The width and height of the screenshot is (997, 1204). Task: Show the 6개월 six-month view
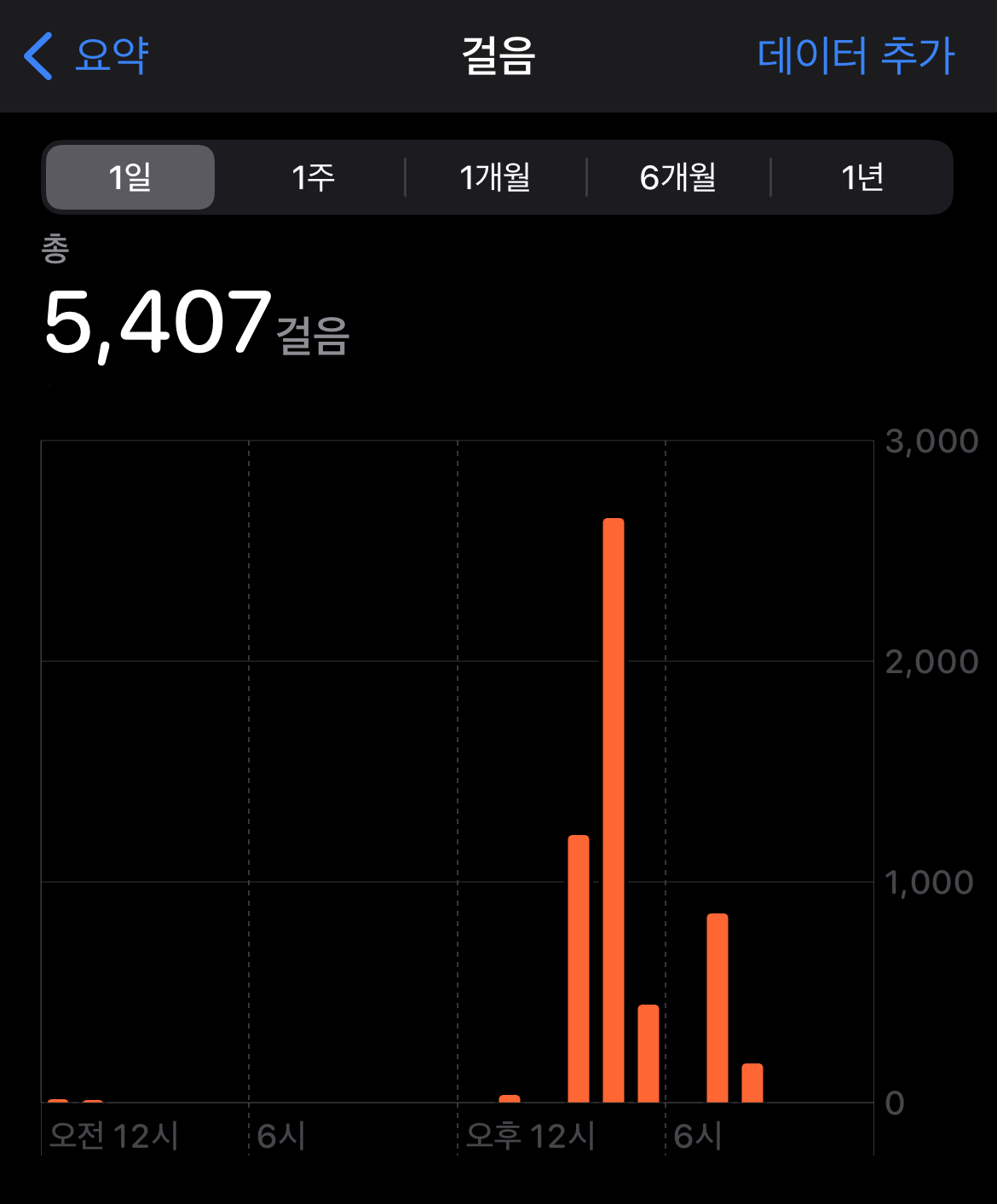(x=678, y=177)
